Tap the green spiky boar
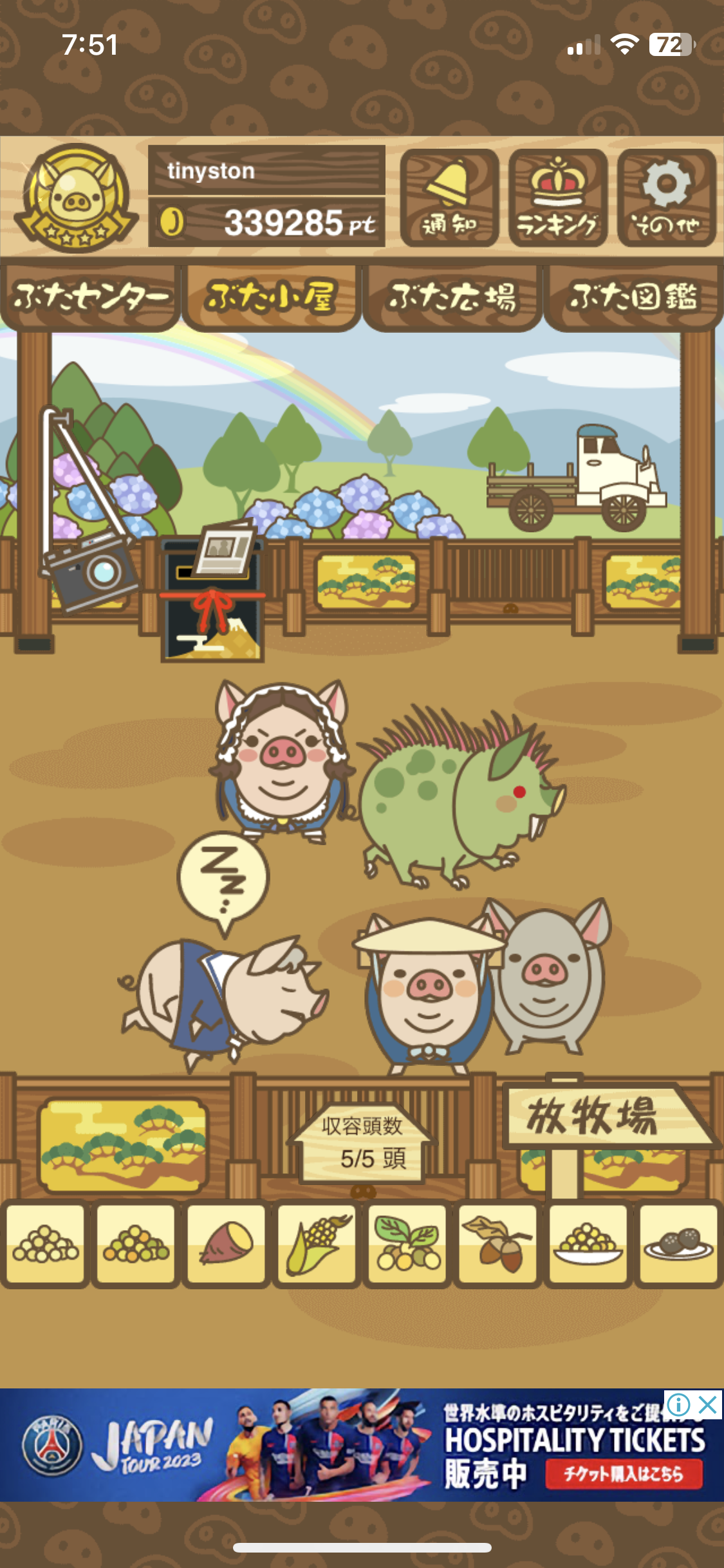724x1568 pixels. 460,795
